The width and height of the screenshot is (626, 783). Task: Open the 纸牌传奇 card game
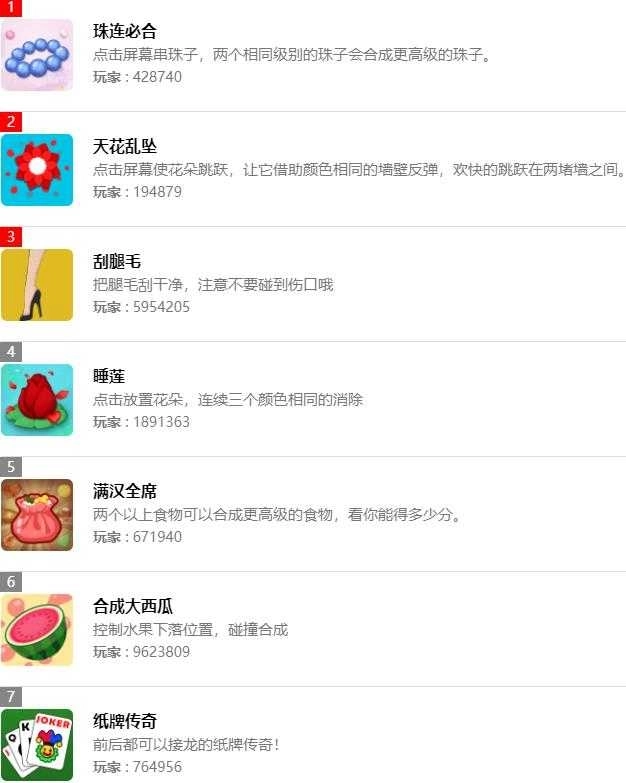coord(125,721)
